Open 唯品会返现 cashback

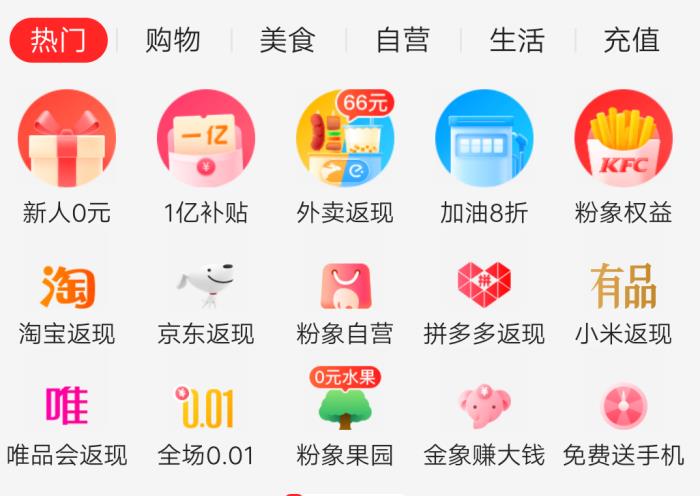coord(67,410)
